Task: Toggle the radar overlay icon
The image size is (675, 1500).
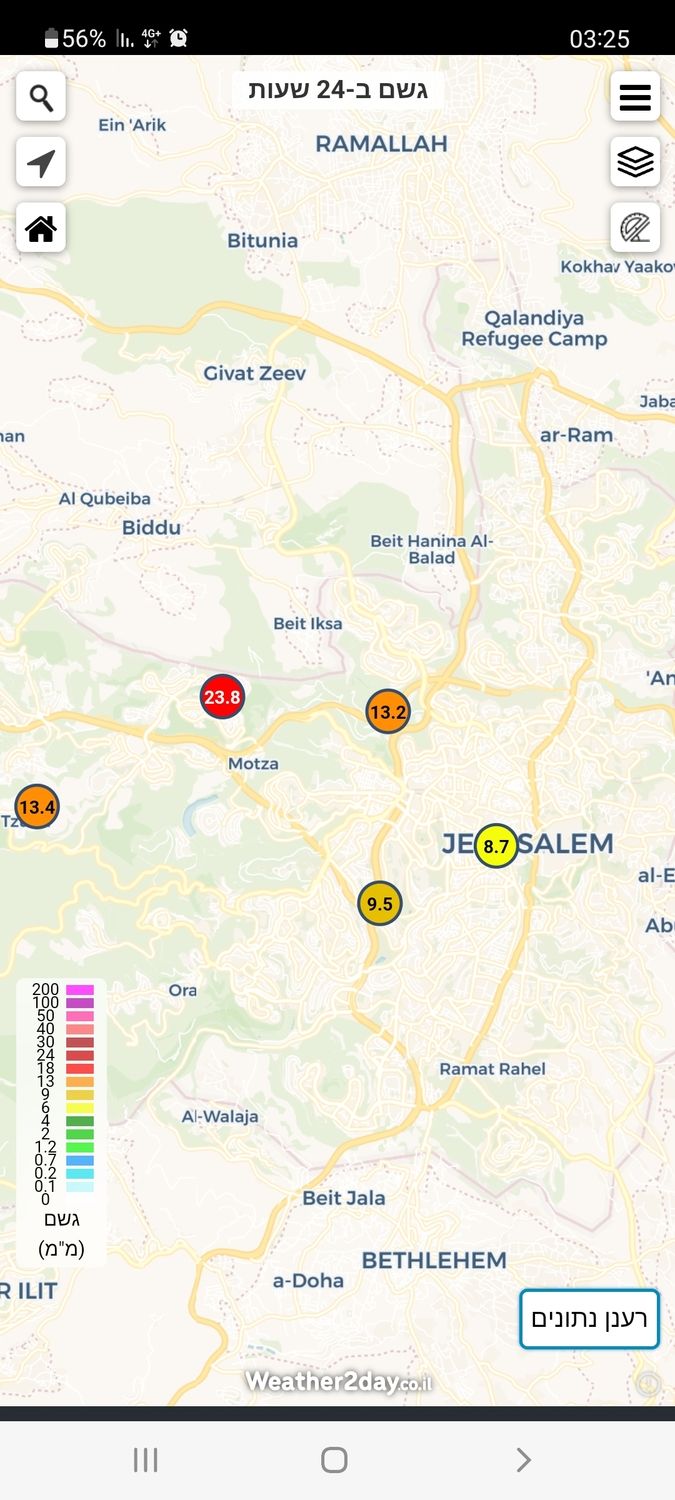Action: pyautogui.click(x=635, y=228)
